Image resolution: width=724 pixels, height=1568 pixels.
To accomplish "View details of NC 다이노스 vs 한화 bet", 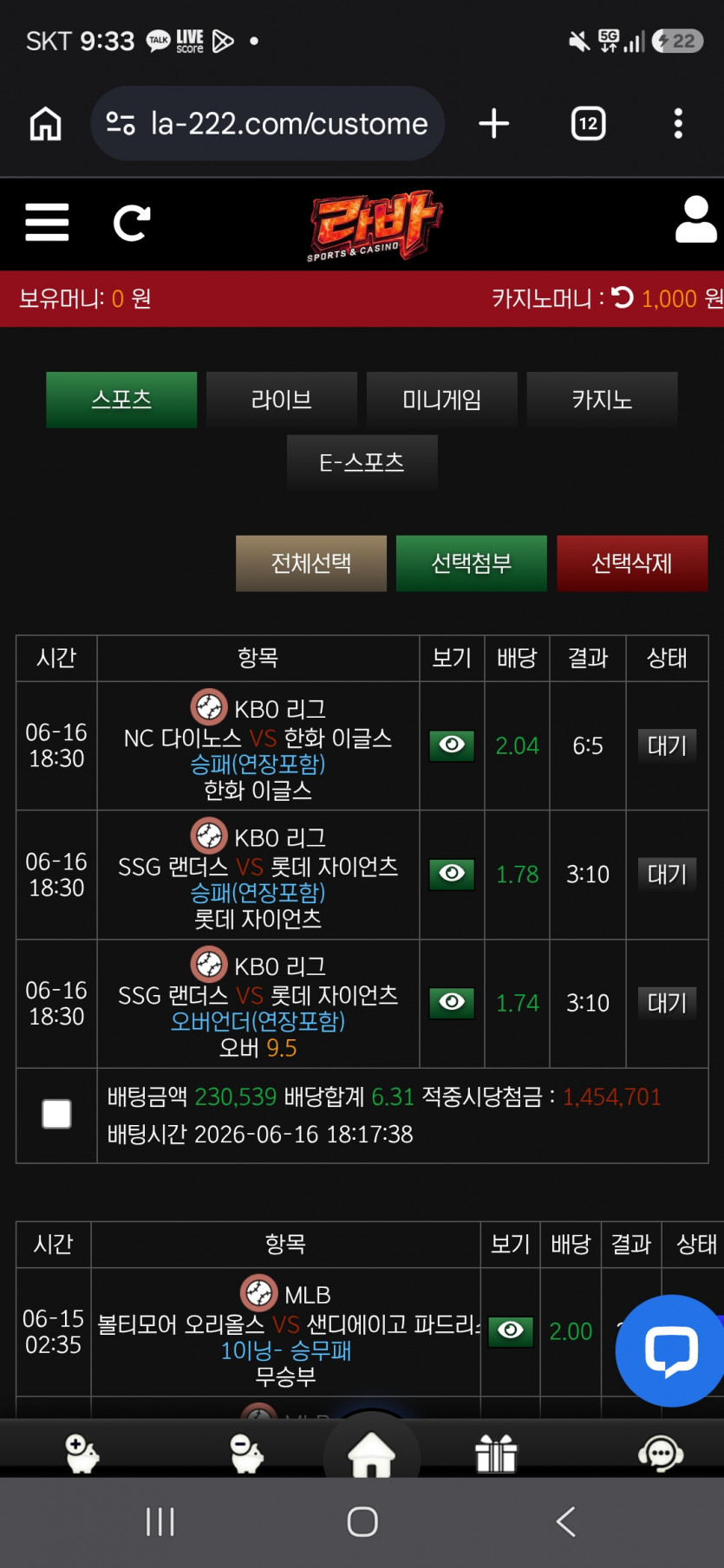I will coord(452,745).
